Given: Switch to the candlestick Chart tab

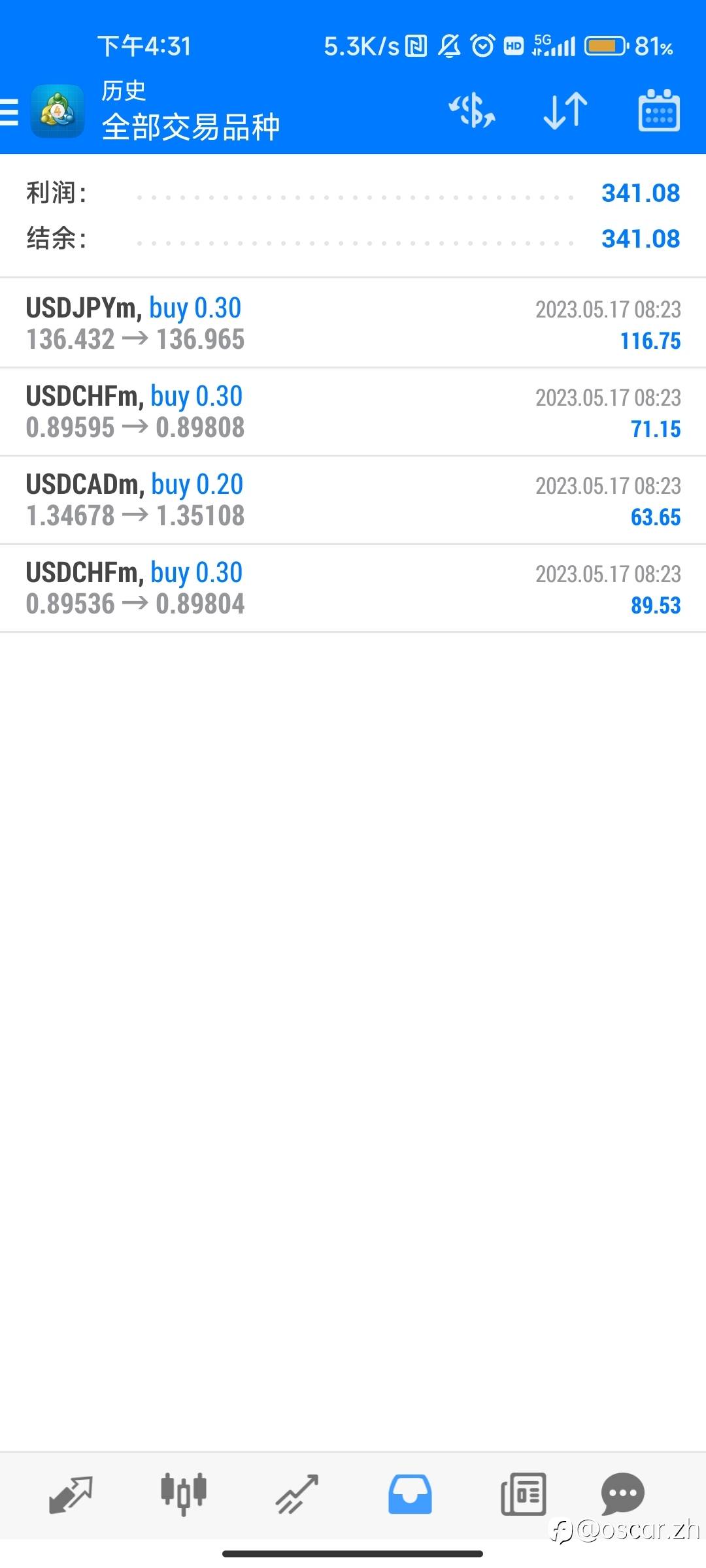Looking at the screenshot, I should (184, 1494).
